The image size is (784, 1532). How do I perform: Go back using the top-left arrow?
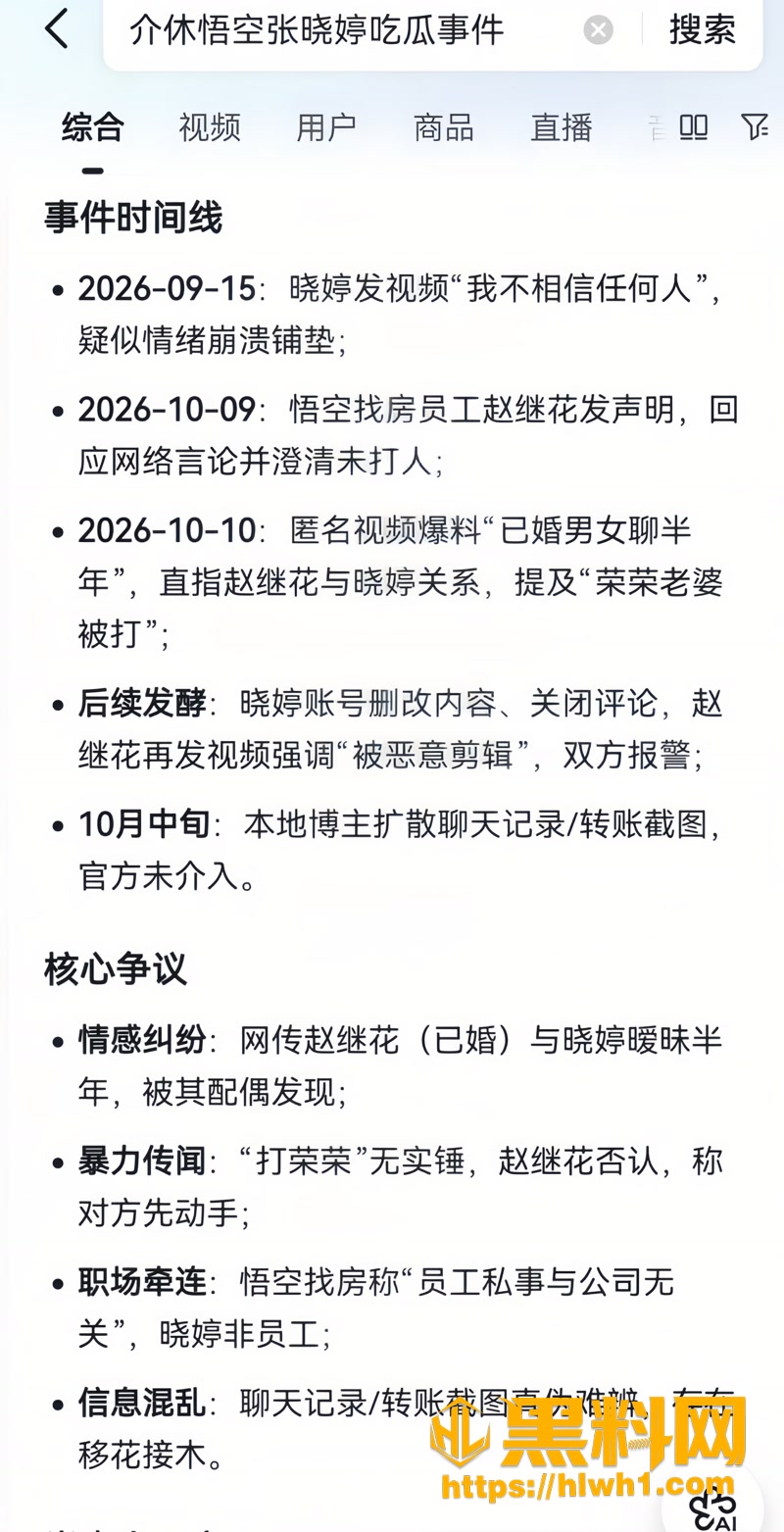[57, 29]
